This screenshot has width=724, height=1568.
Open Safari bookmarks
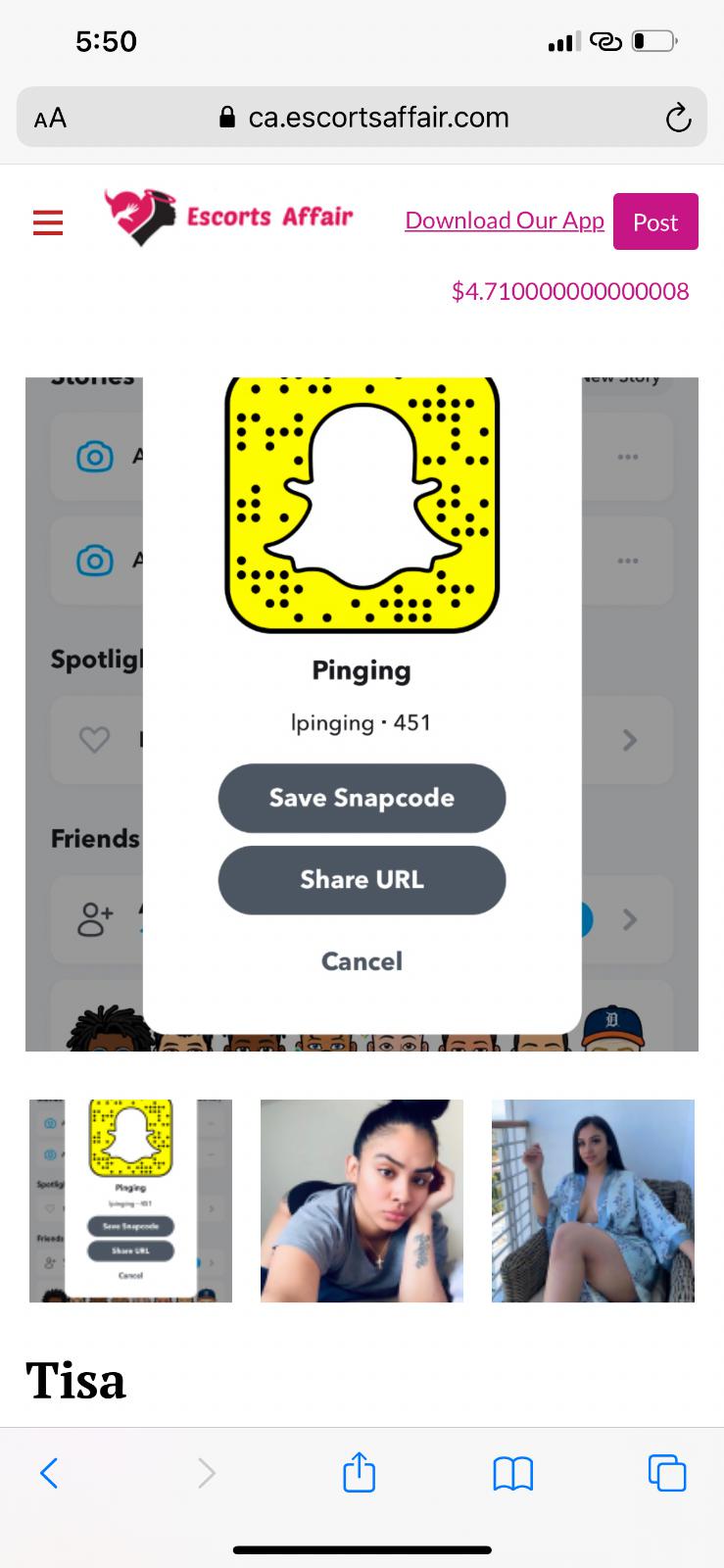(513, 1472)
